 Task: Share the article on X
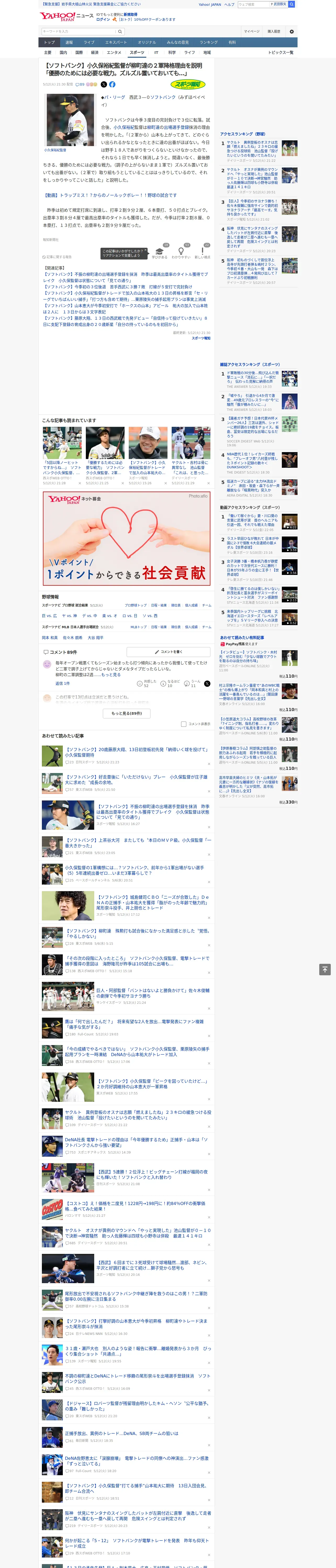tap(104, 85)
